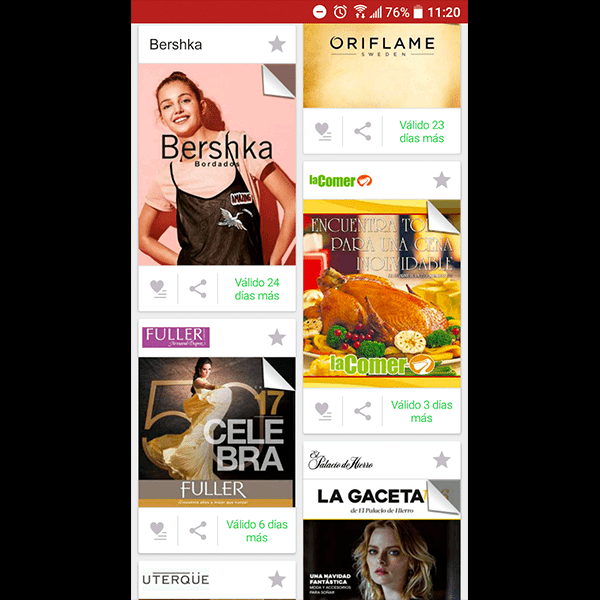
Task: Add the laComer catalog to the heart list
Action: click(323, 411)
